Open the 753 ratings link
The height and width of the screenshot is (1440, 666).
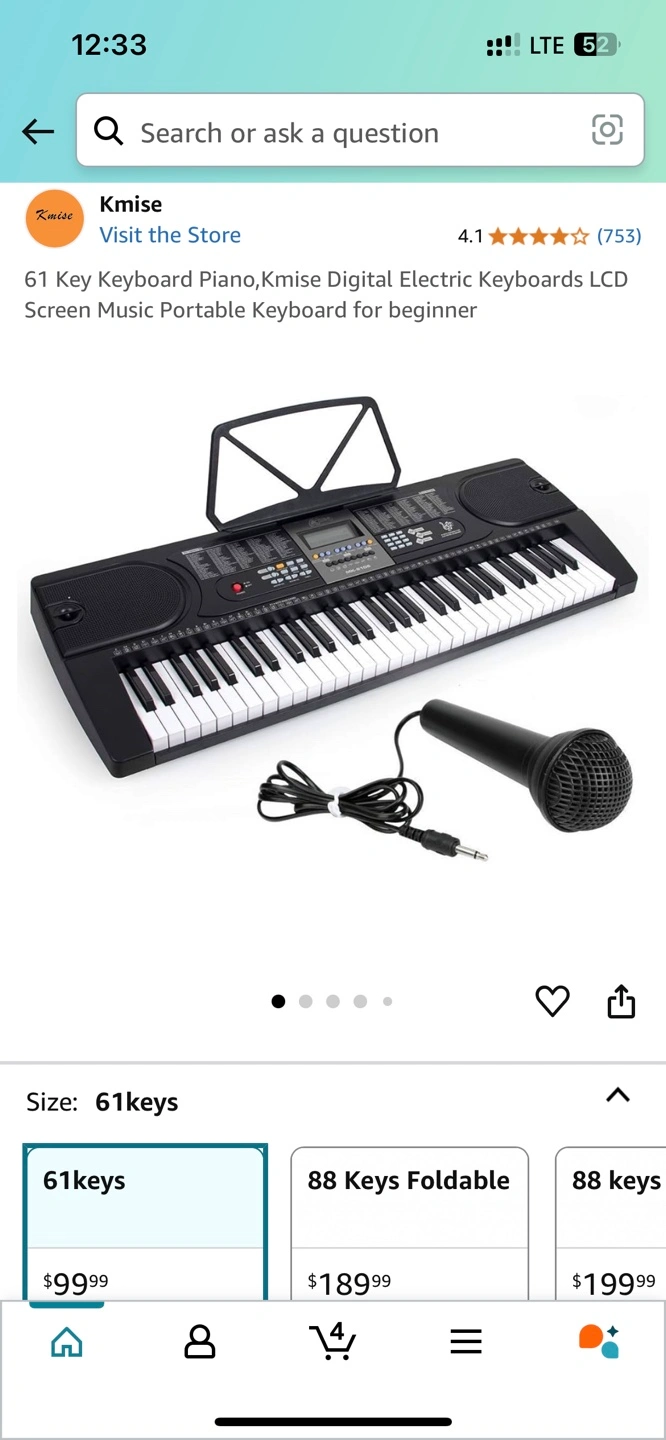point(619,236)
